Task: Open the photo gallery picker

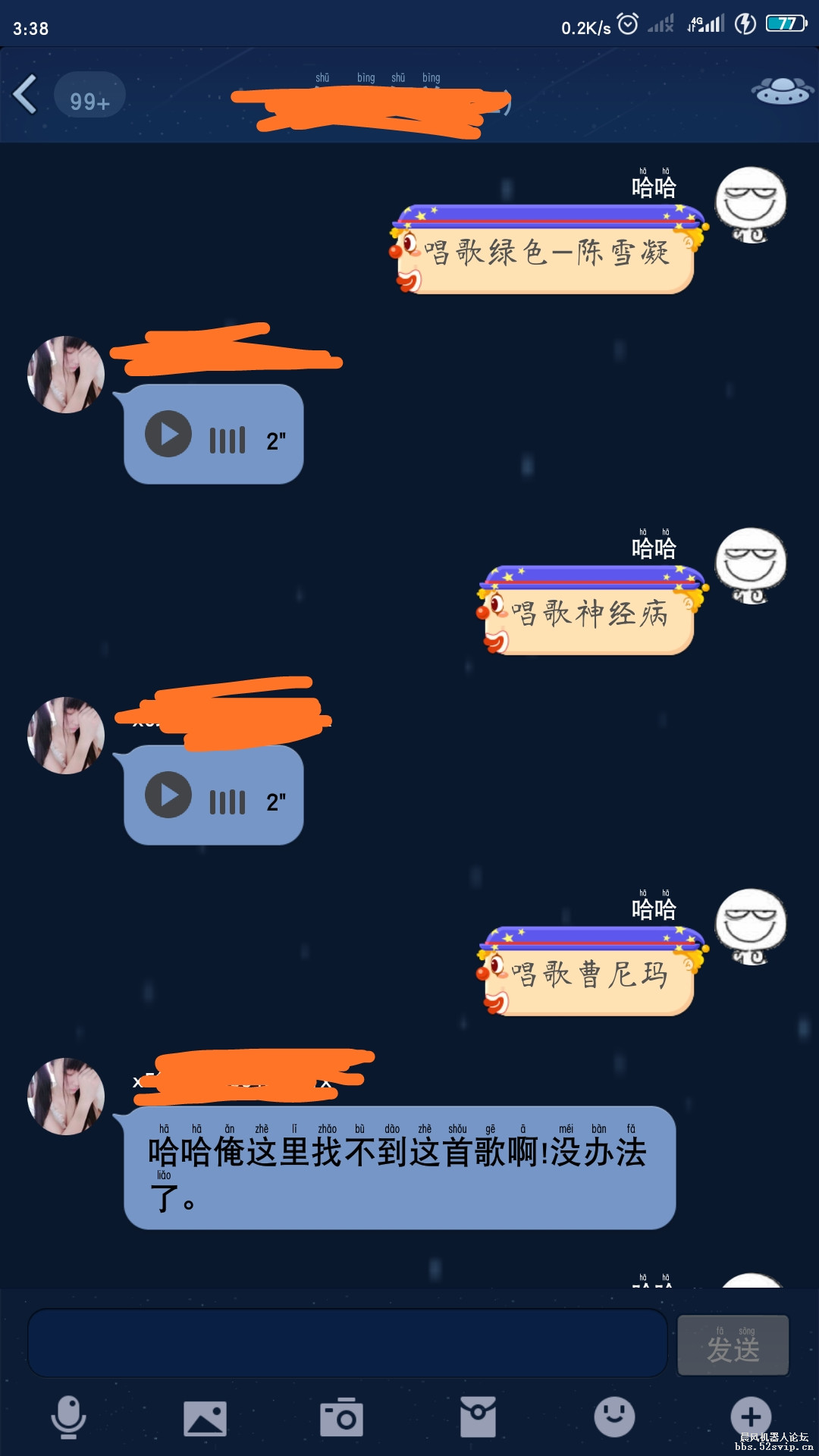Action: click(x=205, y=1418)
